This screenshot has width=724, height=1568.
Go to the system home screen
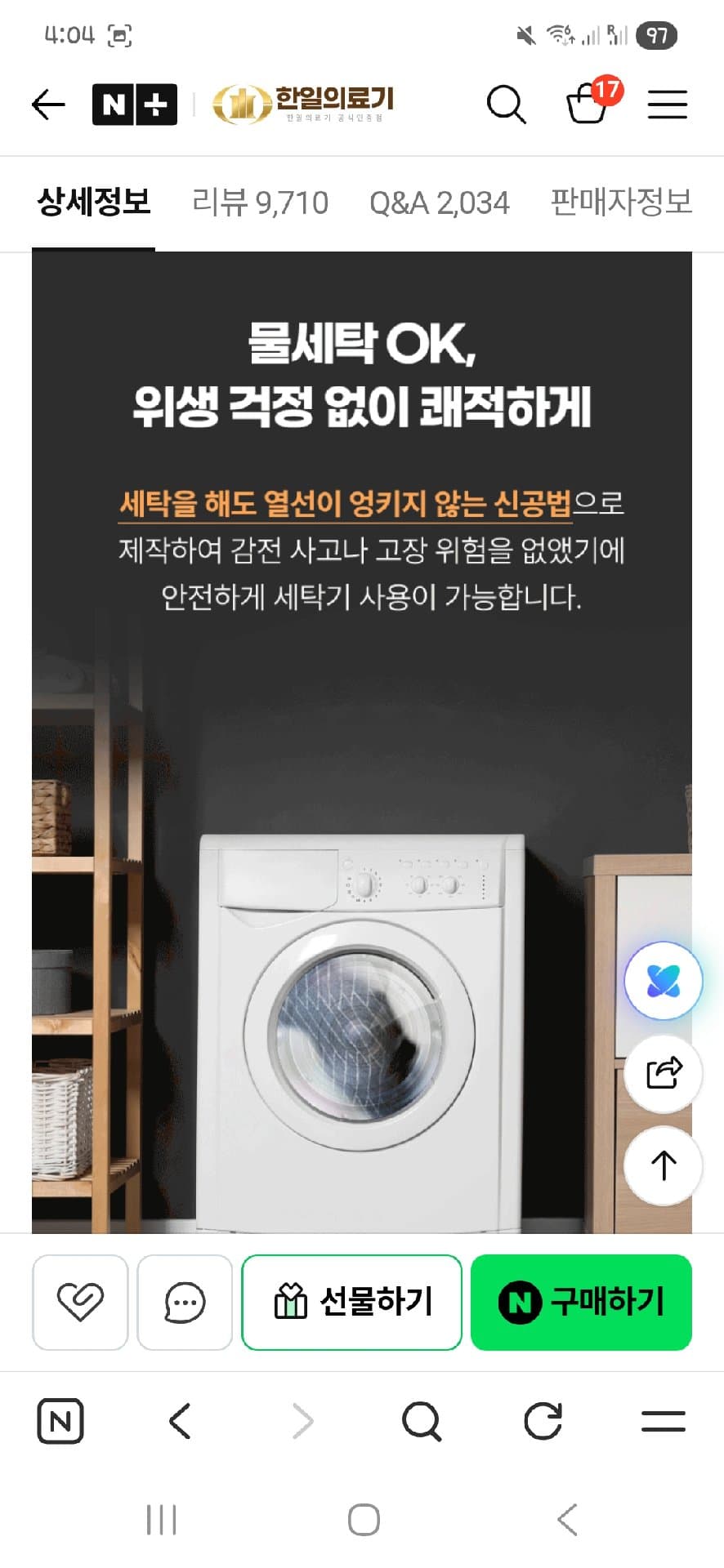(364, 1520)
